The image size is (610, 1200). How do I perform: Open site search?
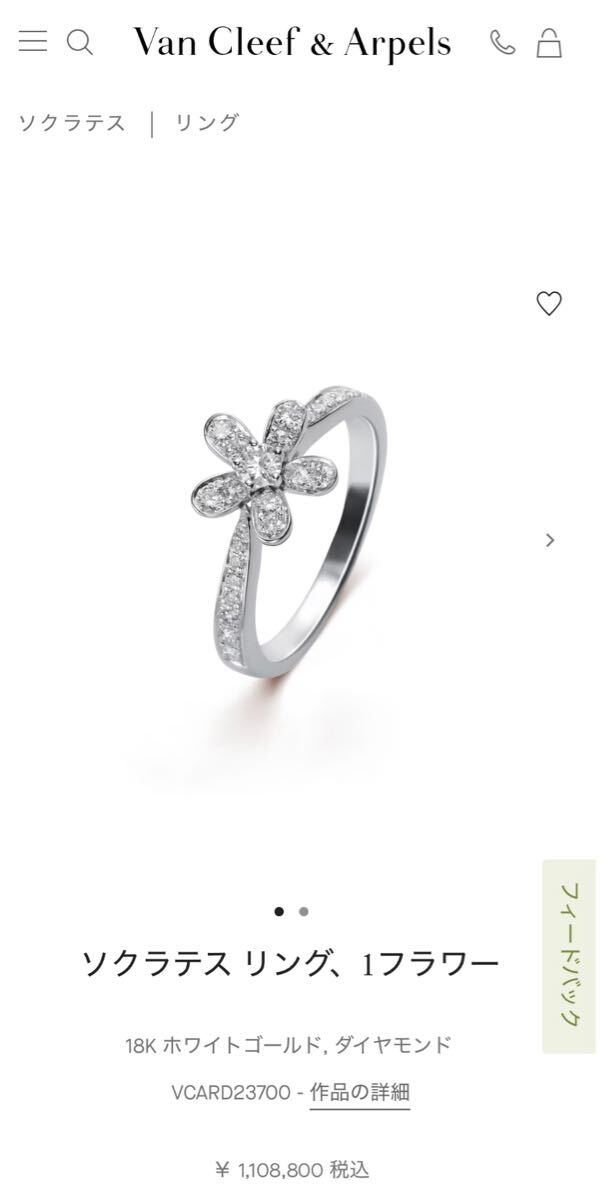click(x=79, y=42)
